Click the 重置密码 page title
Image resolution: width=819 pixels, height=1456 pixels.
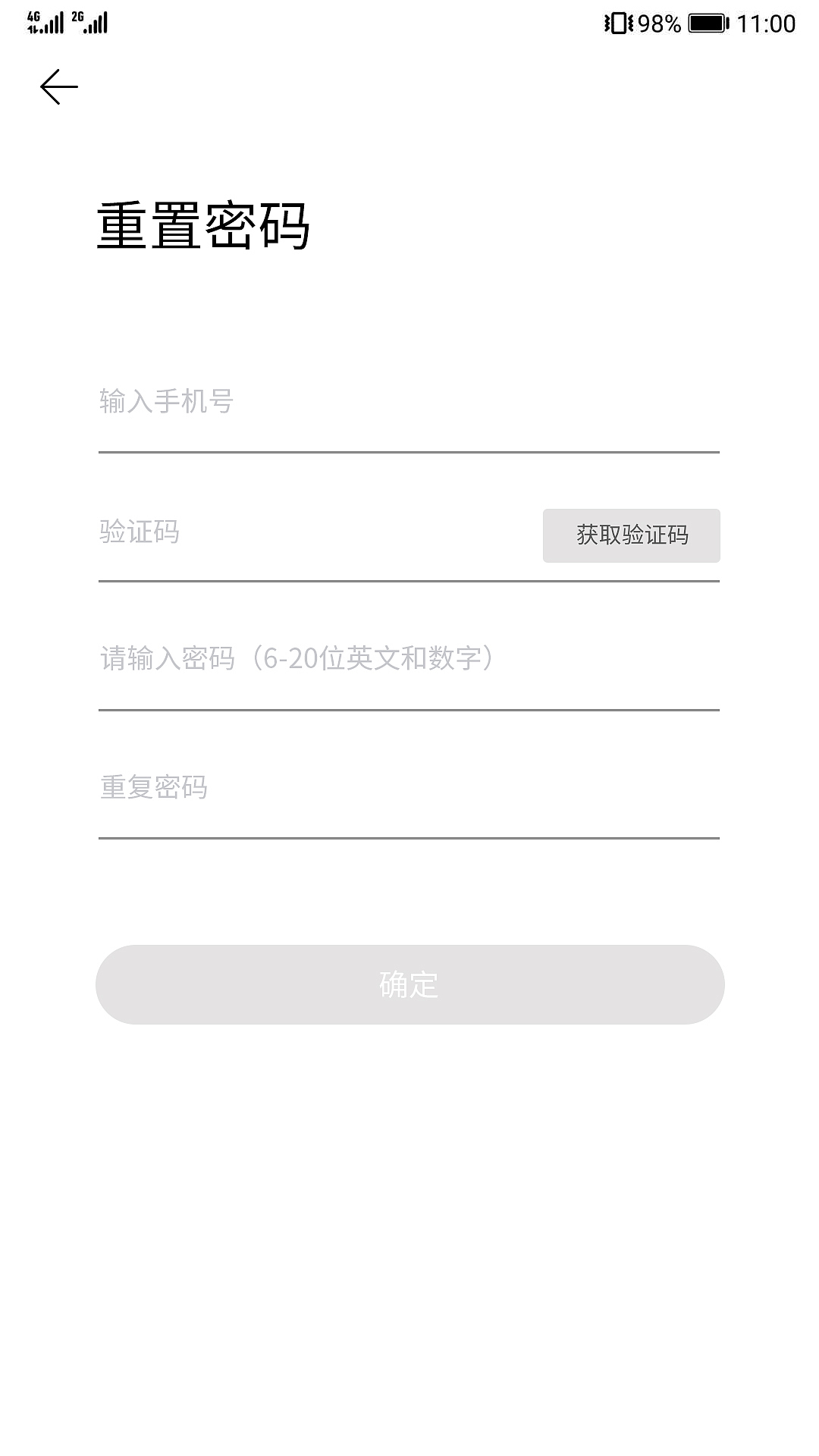[x=206, y=226]
